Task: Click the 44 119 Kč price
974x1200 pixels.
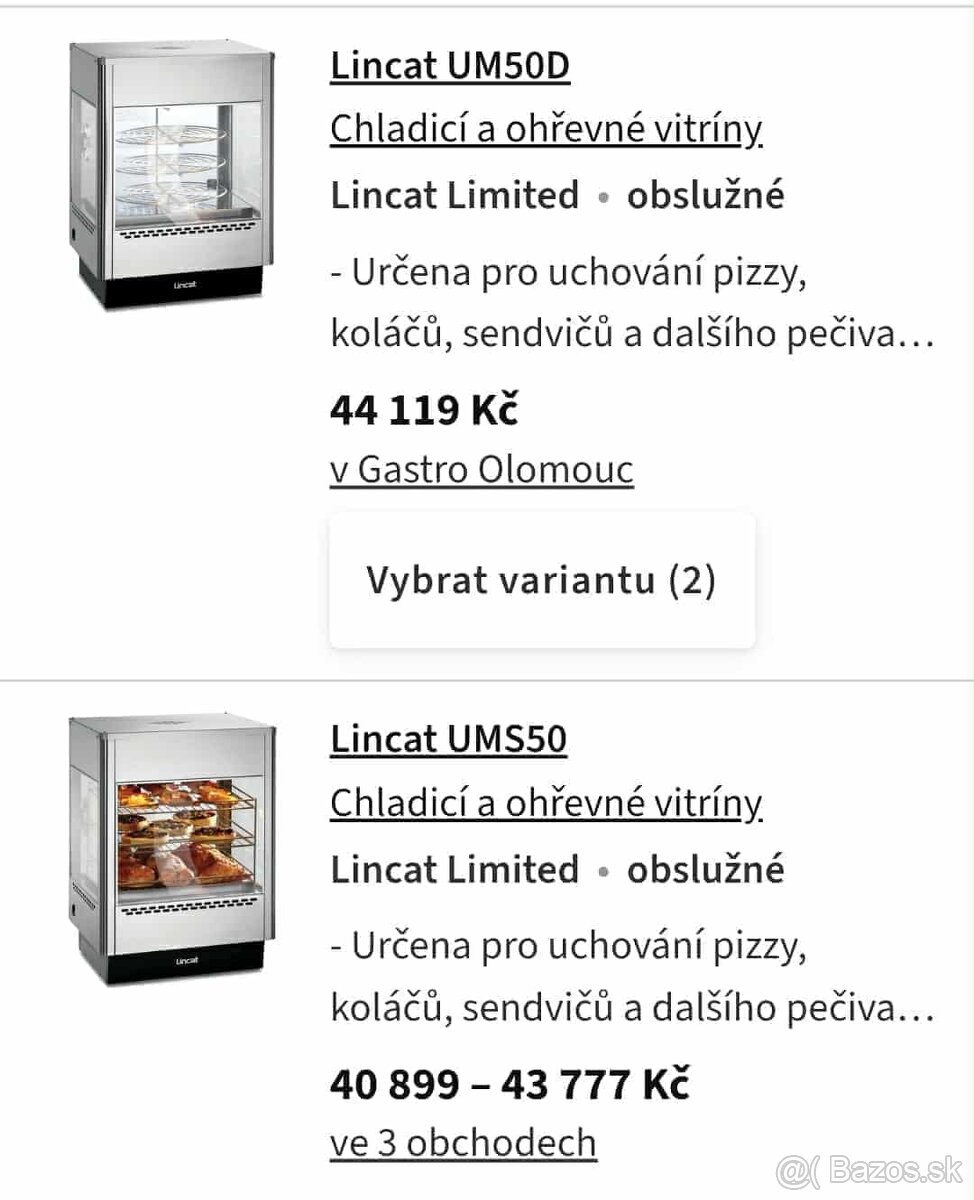Action: pos(424,408)
